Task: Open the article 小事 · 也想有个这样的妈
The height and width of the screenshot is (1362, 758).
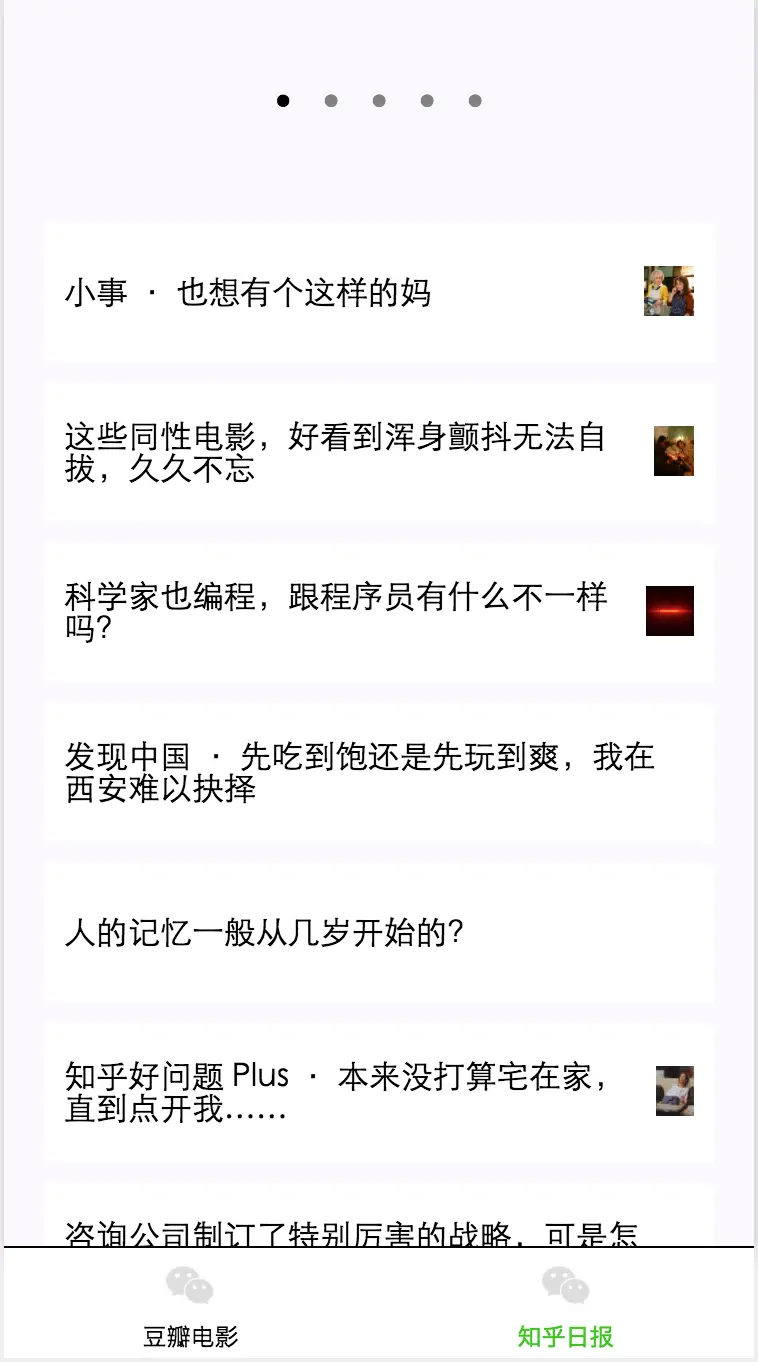Action: [379, 291]
